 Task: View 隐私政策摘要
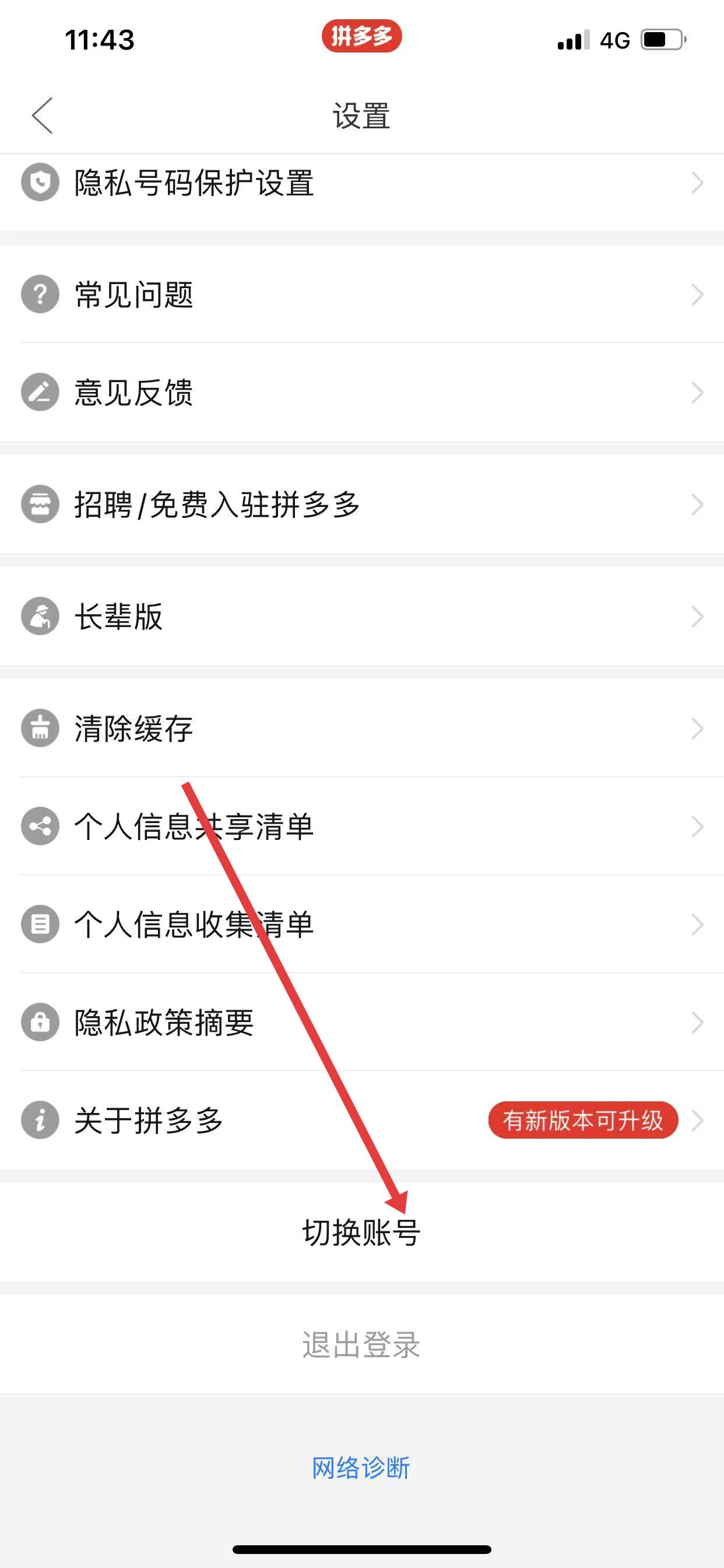pyautogui.click(x=164, y=1022)
